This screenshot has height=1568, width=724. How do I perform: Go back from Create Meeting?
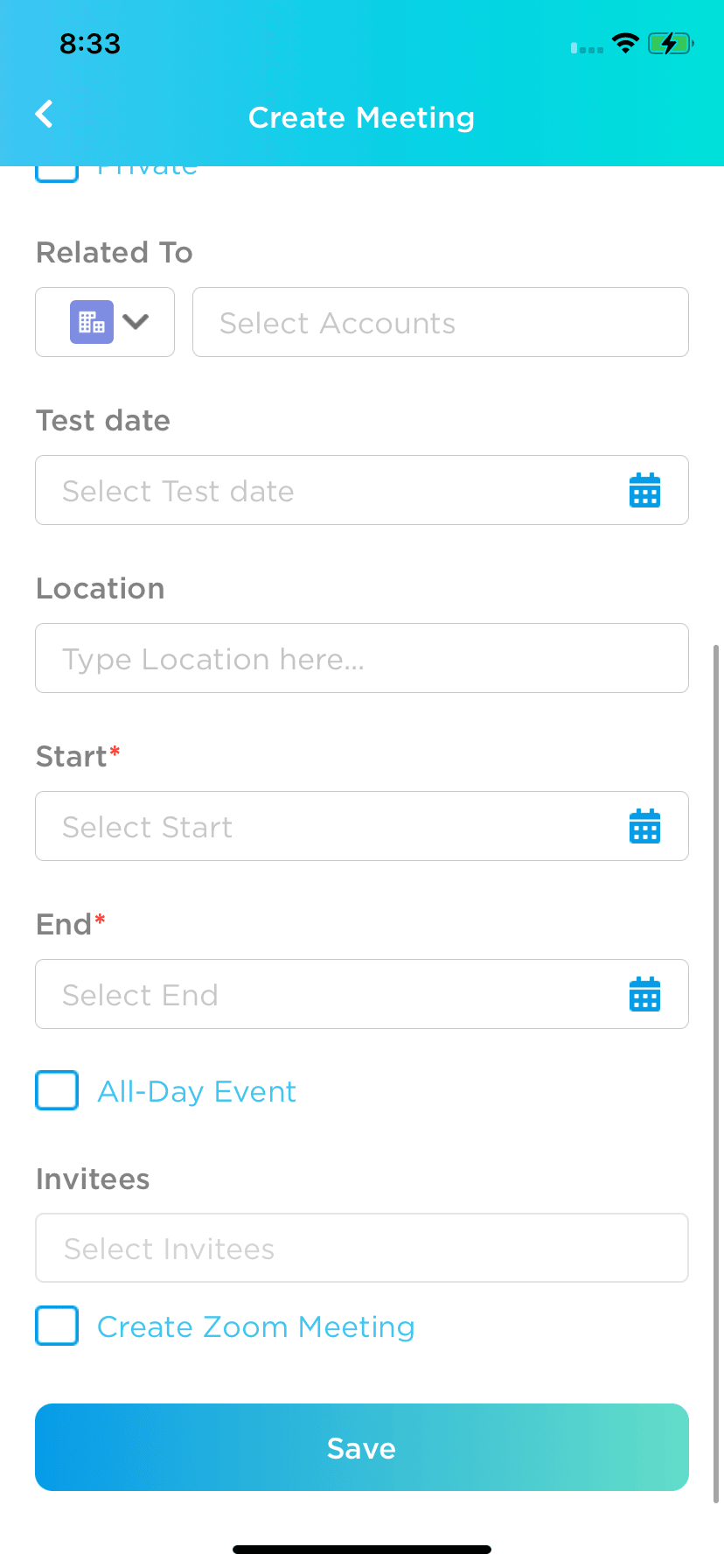[x=44, y=114]
